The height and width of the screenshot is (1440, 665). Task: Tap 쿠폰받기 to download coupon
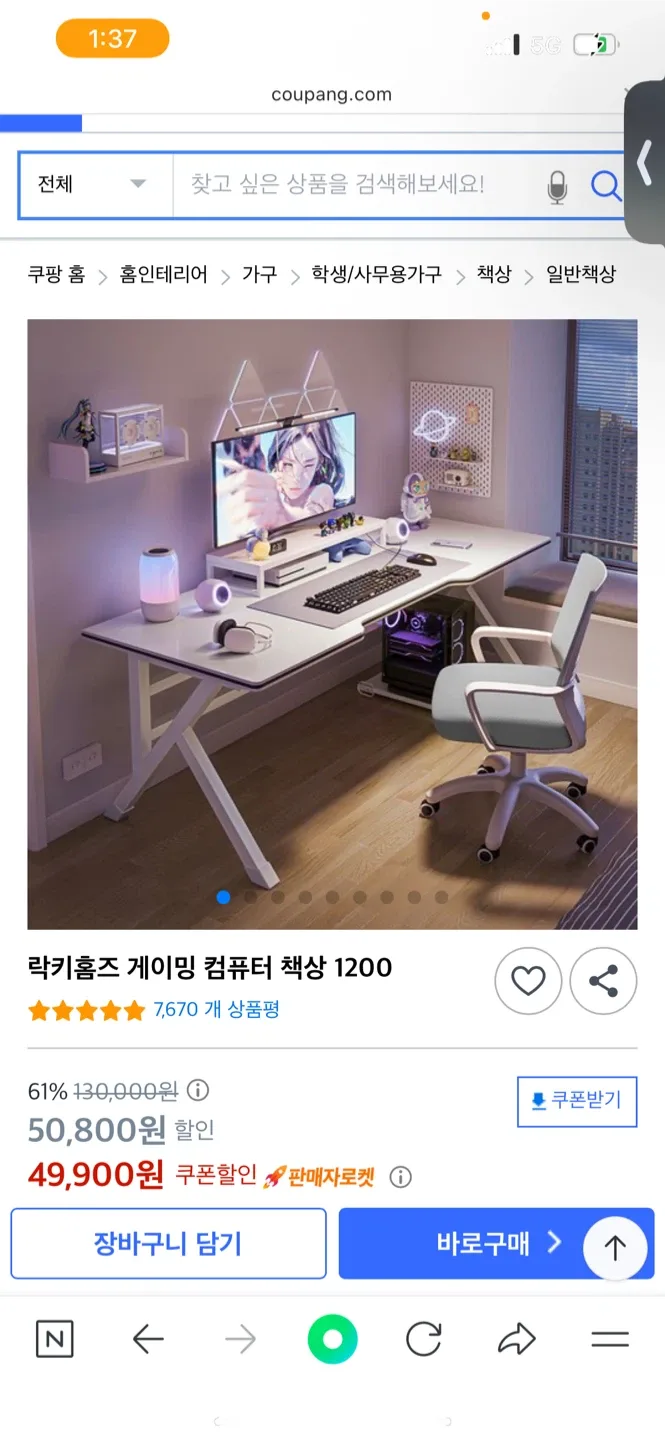tap(577, 1101)
